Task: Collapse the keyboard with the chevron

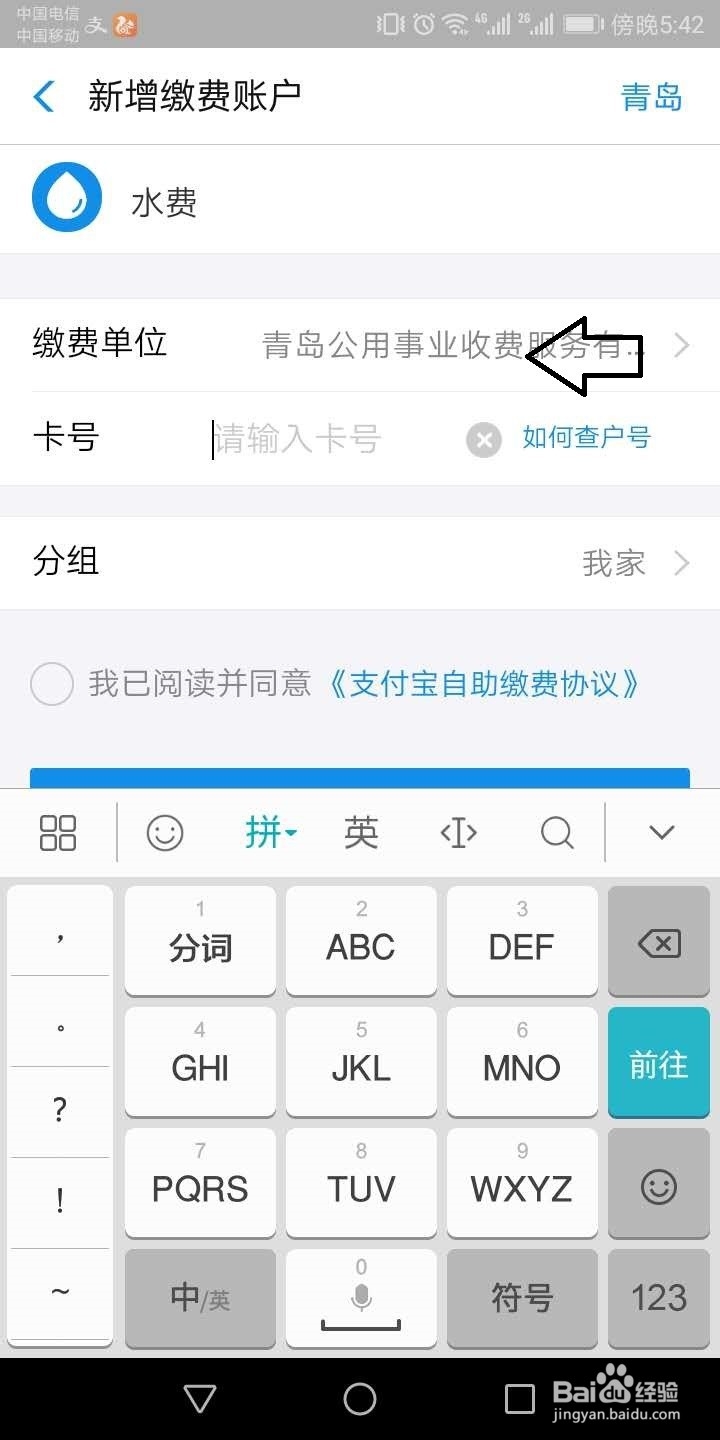Action: coord(659,832)
